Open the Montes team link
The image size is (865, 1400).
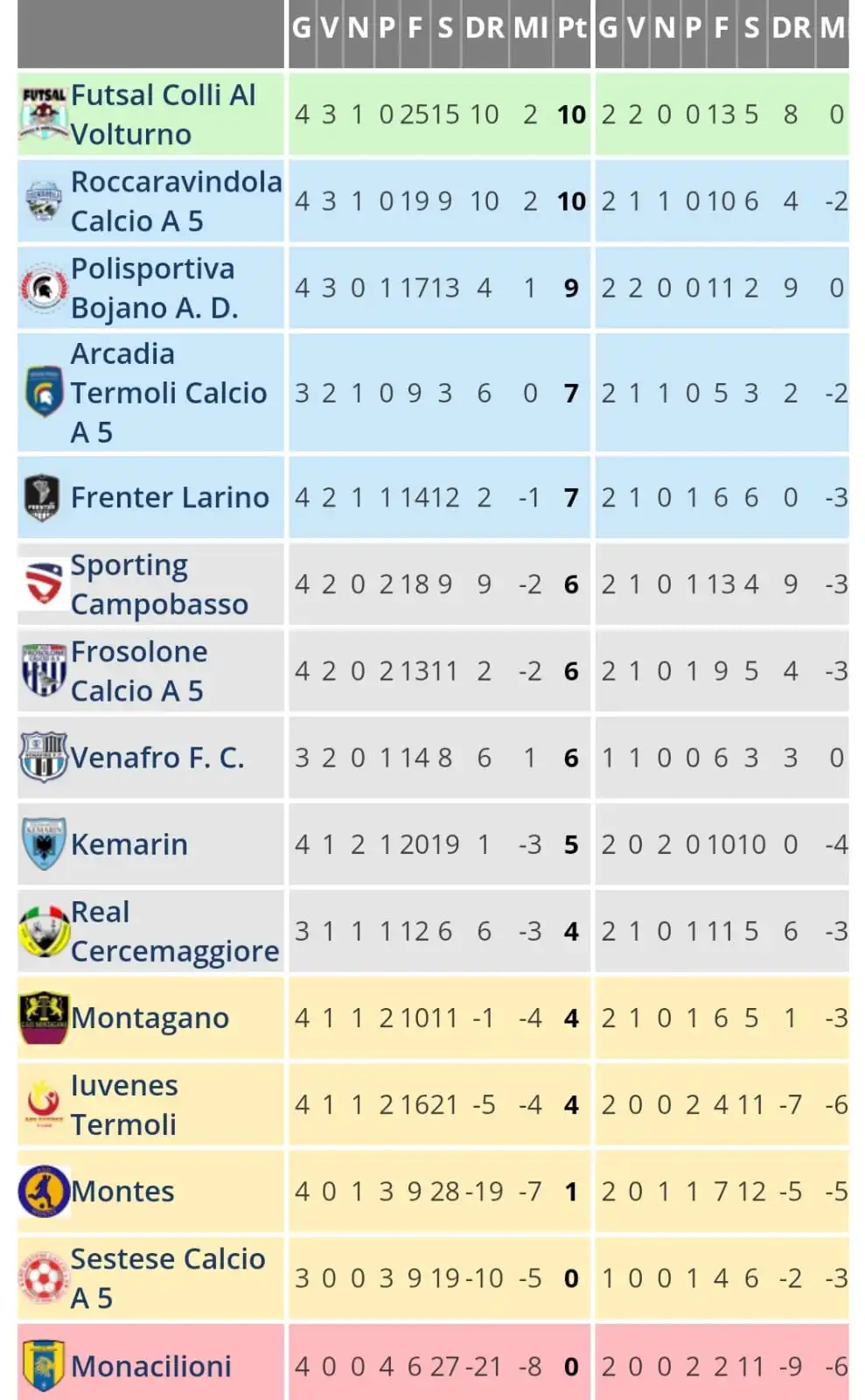tap(122, 1192)
